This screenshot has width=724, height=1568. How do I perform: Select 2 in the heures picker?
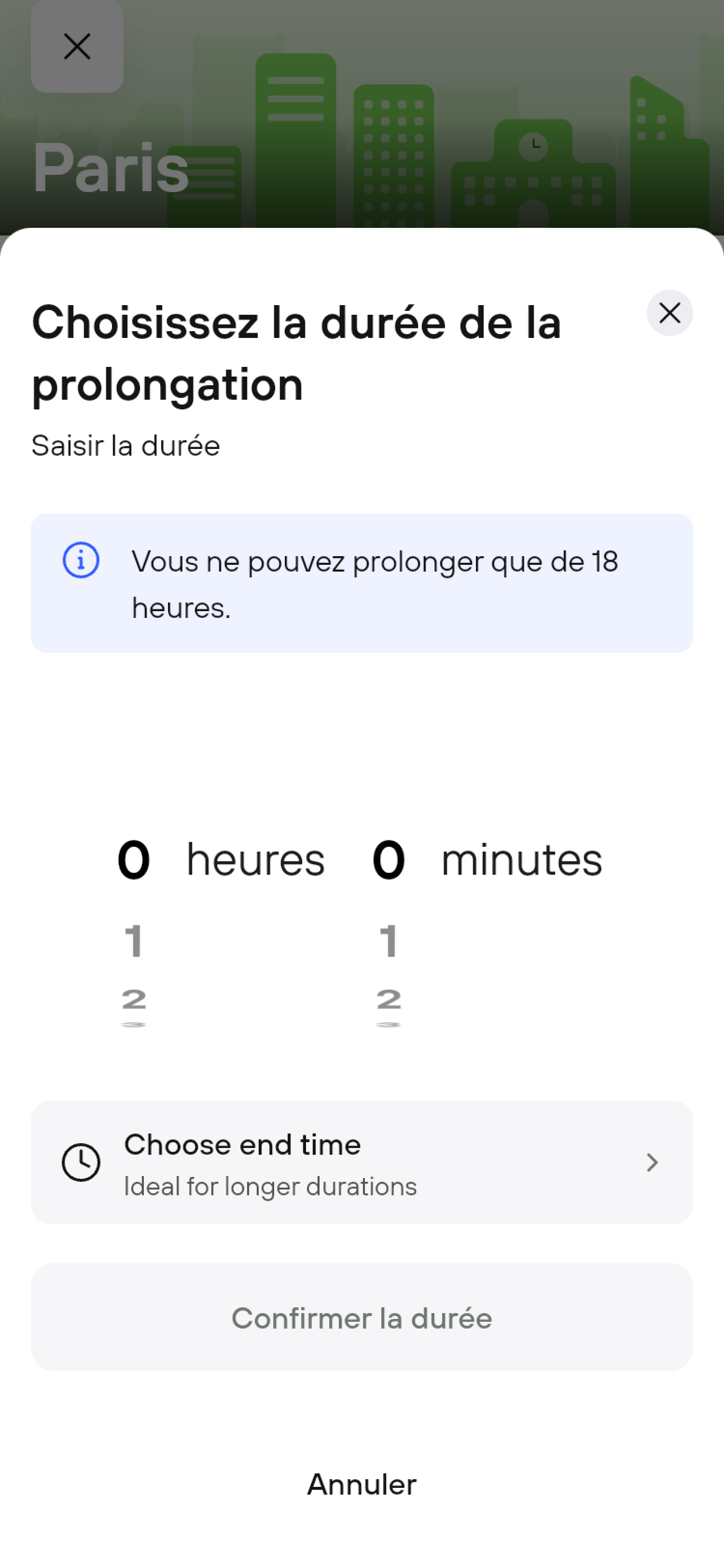tap(134, 999)
